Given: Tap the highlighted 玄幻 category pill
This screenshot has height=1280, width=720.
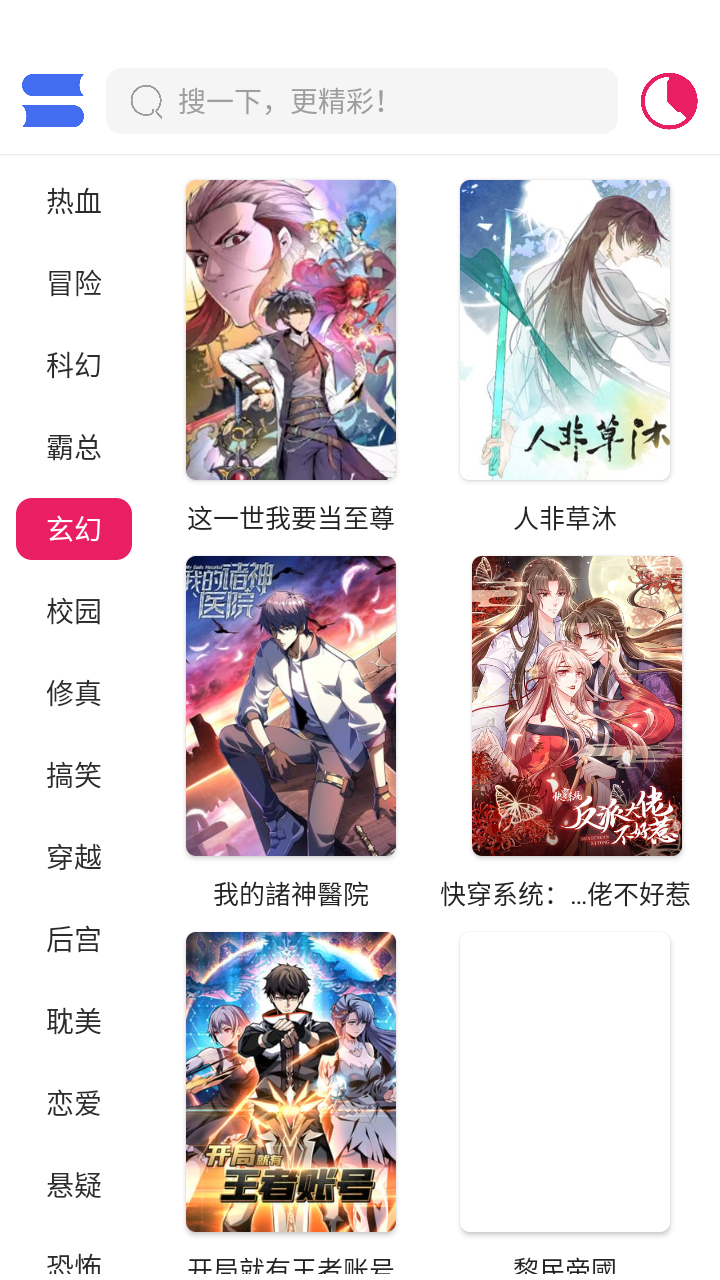Looking at the screenshot, I should (73, 528).
